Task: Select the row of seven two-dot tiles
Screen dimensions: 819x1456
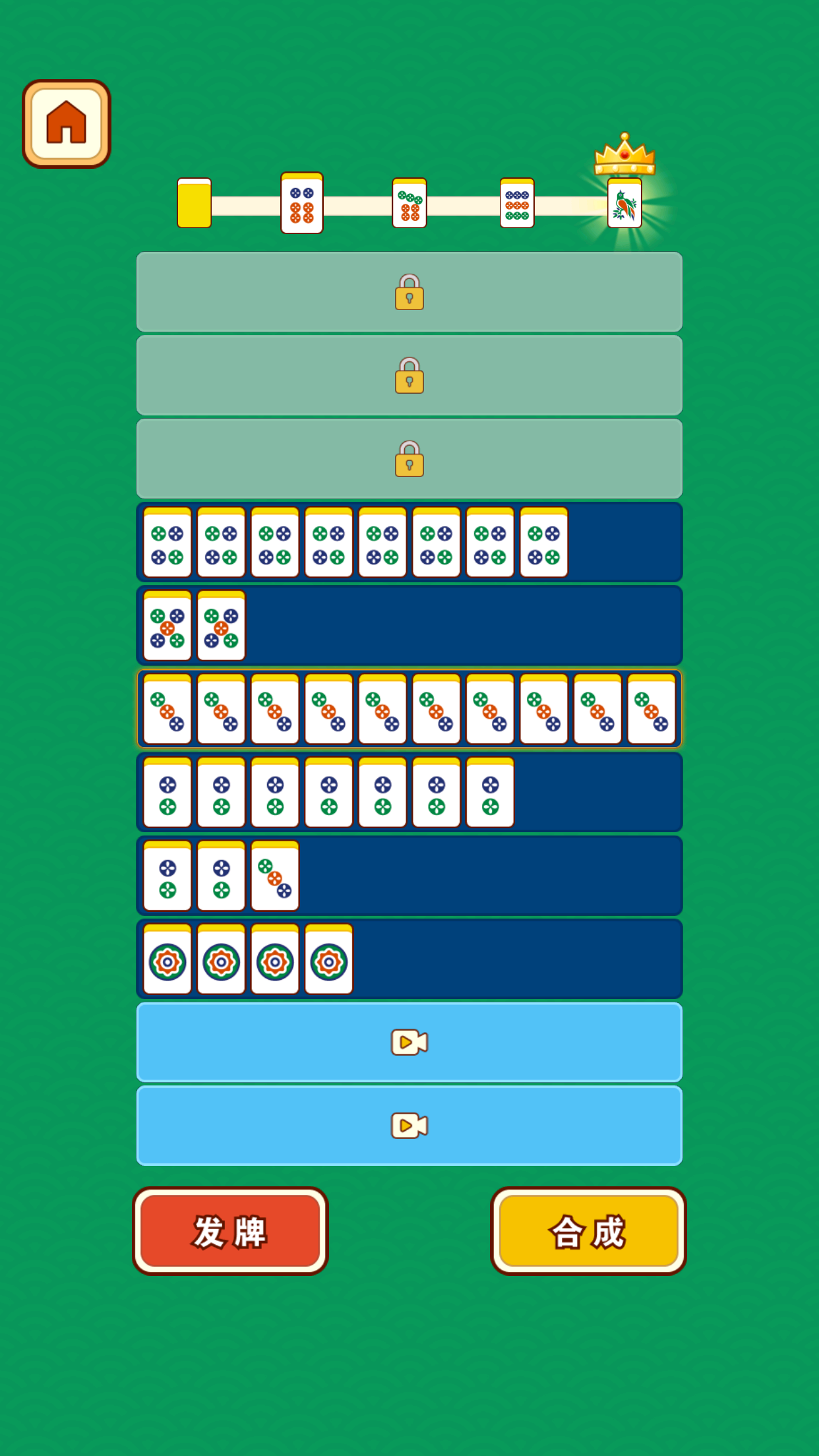Action: 409,792
